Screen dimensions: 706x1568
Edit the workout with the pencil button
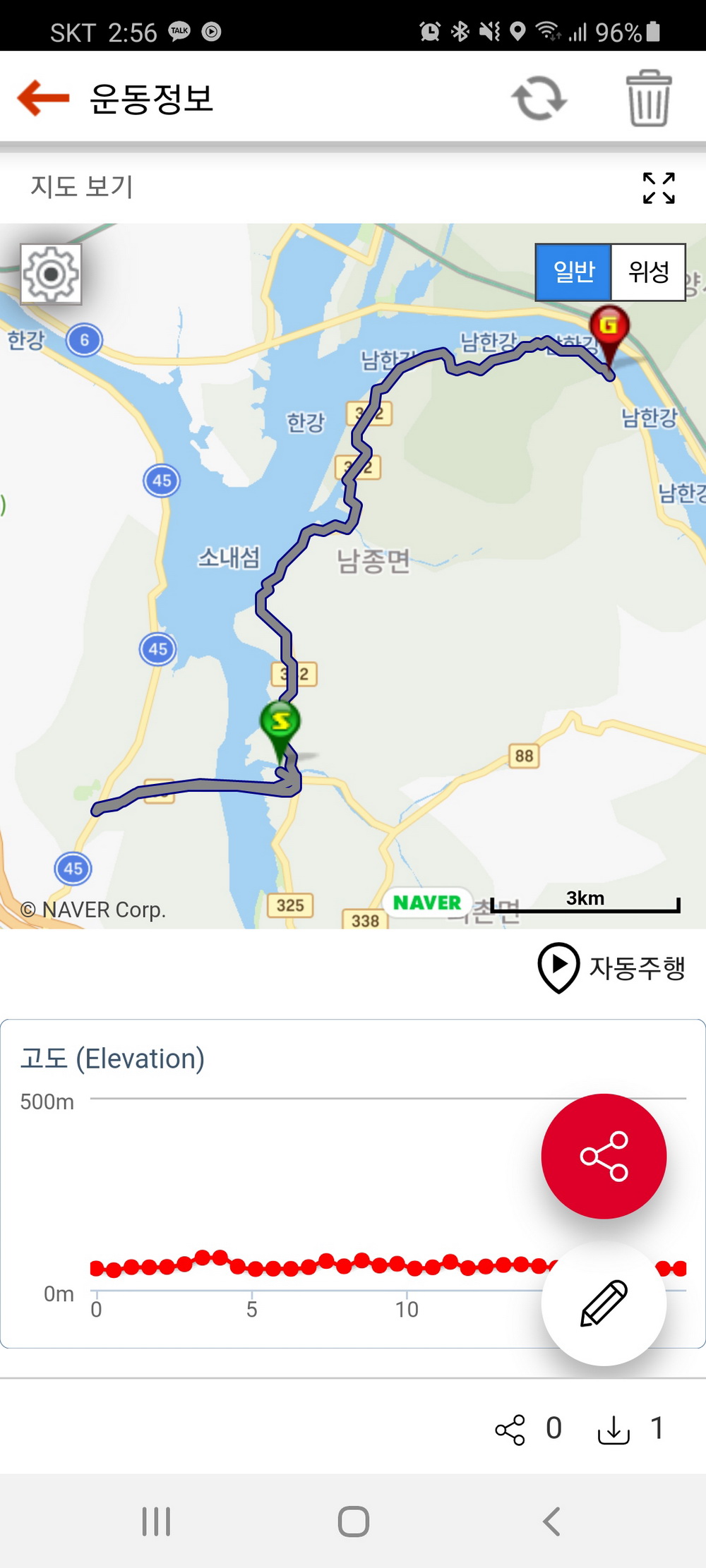coord(604,1303)
